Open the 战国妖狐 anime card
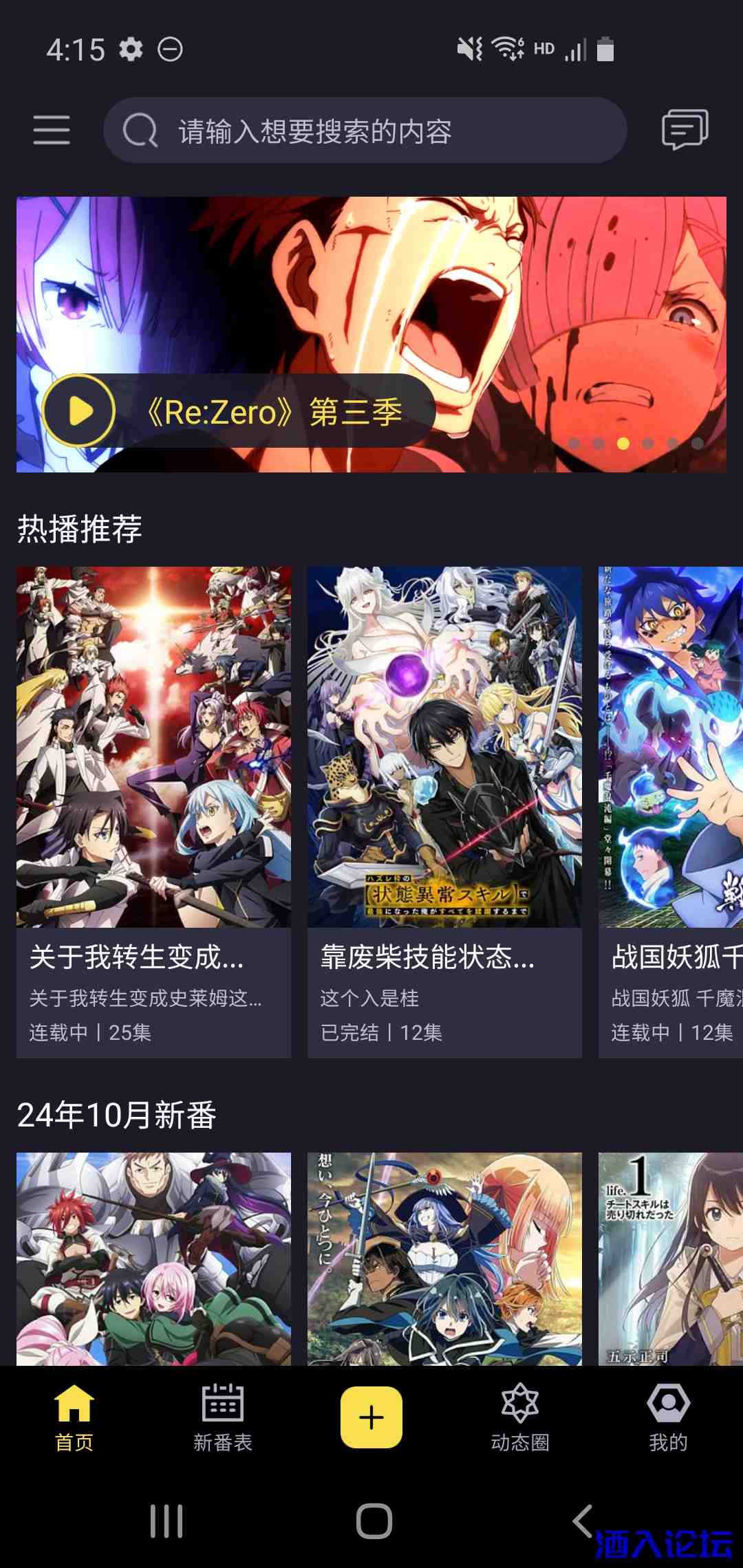Screen dimensions: 743x1568 point(671,812)
